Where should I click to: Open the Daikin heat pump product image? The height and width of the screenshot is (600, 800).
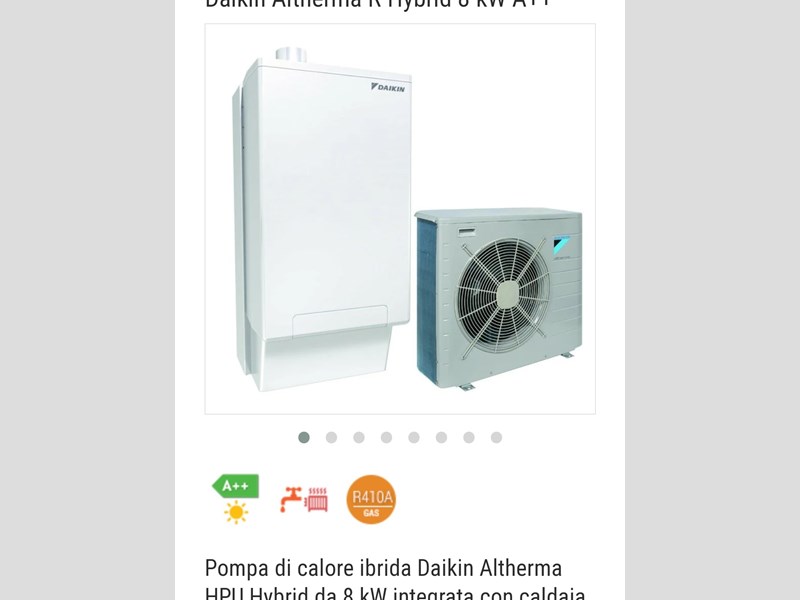click(400, 220)
